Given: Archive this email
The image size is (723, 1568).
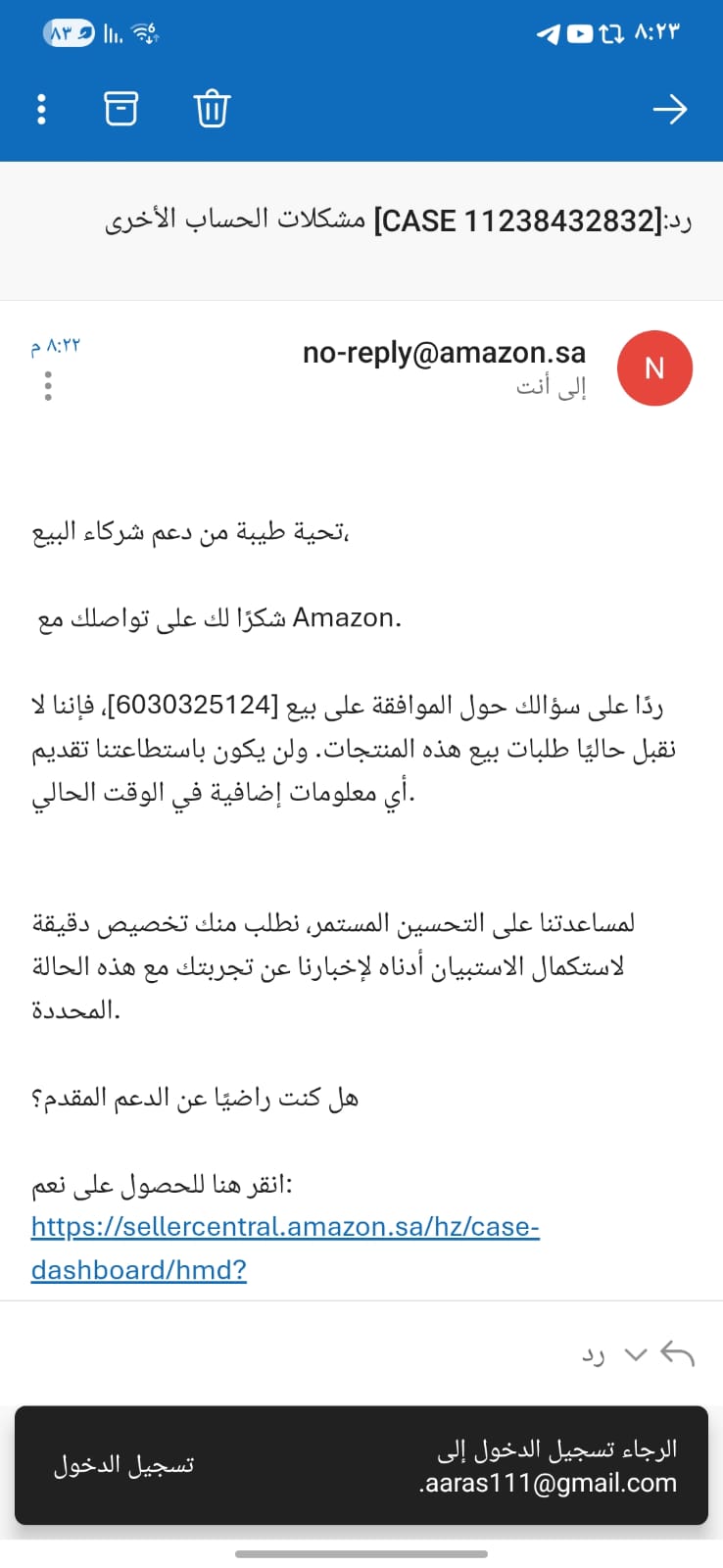Looking at the screenshot, I should [121, 109].
